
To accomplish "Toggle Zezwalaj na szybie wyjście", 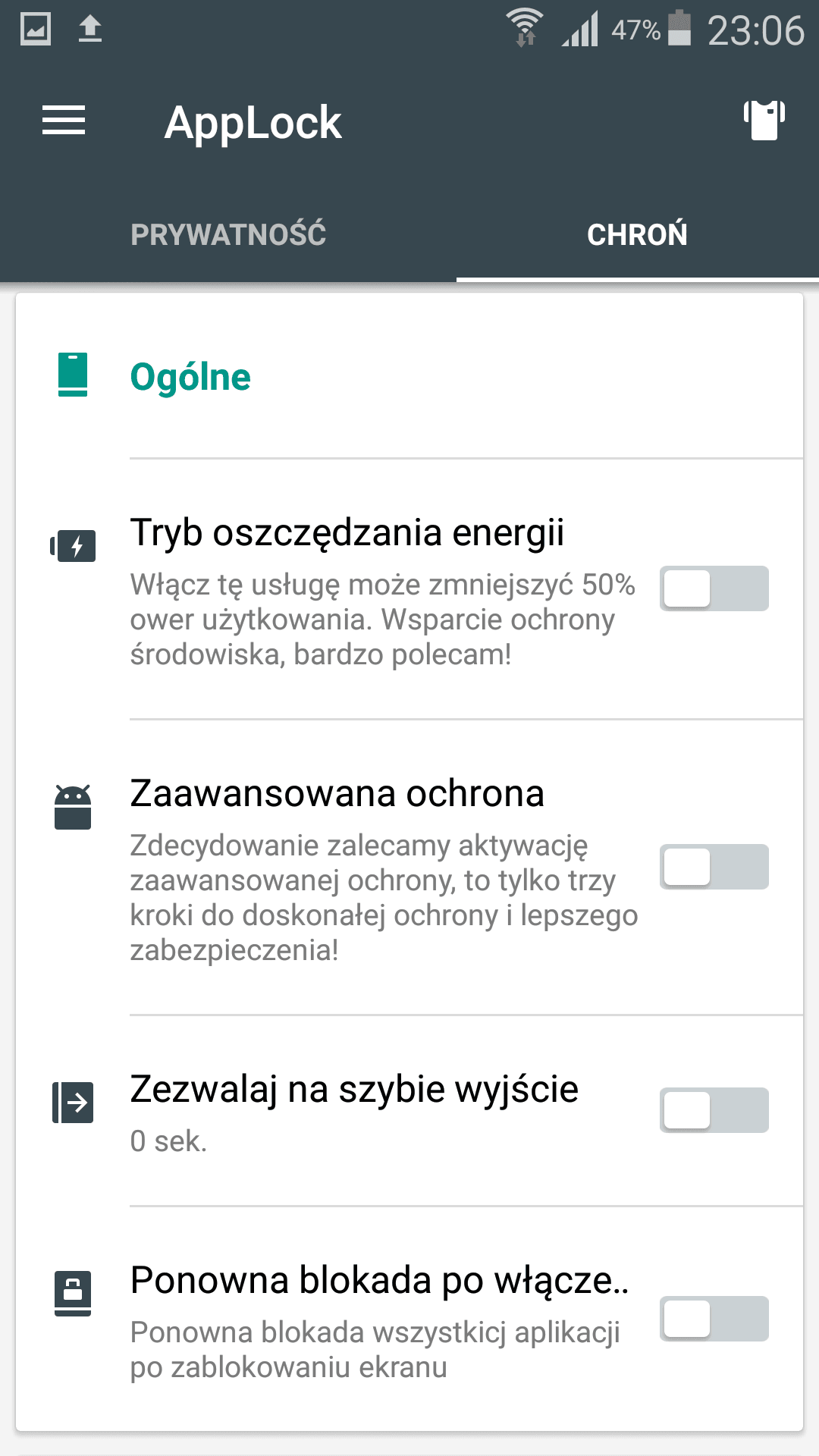I will (714, 1110).
